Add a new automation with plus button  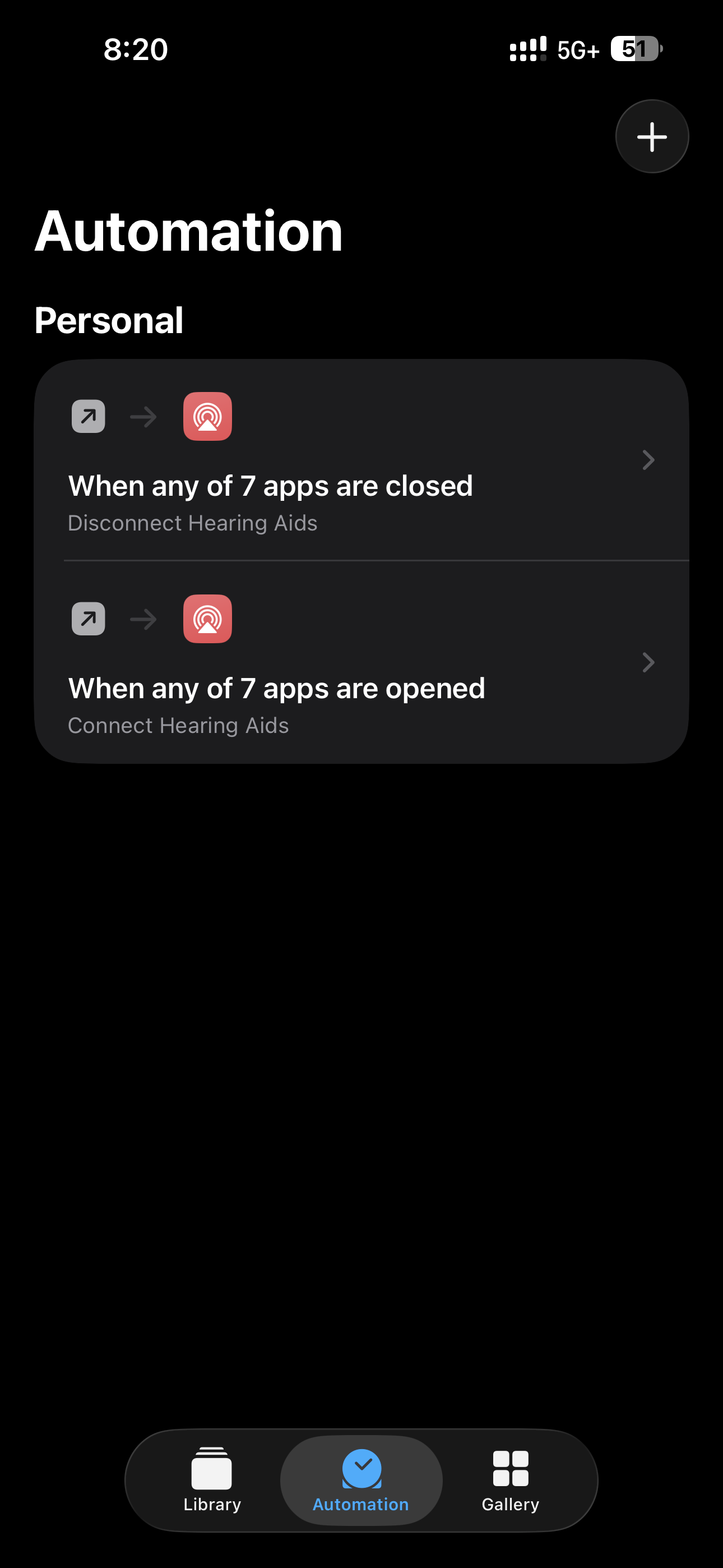pos(652,136)
